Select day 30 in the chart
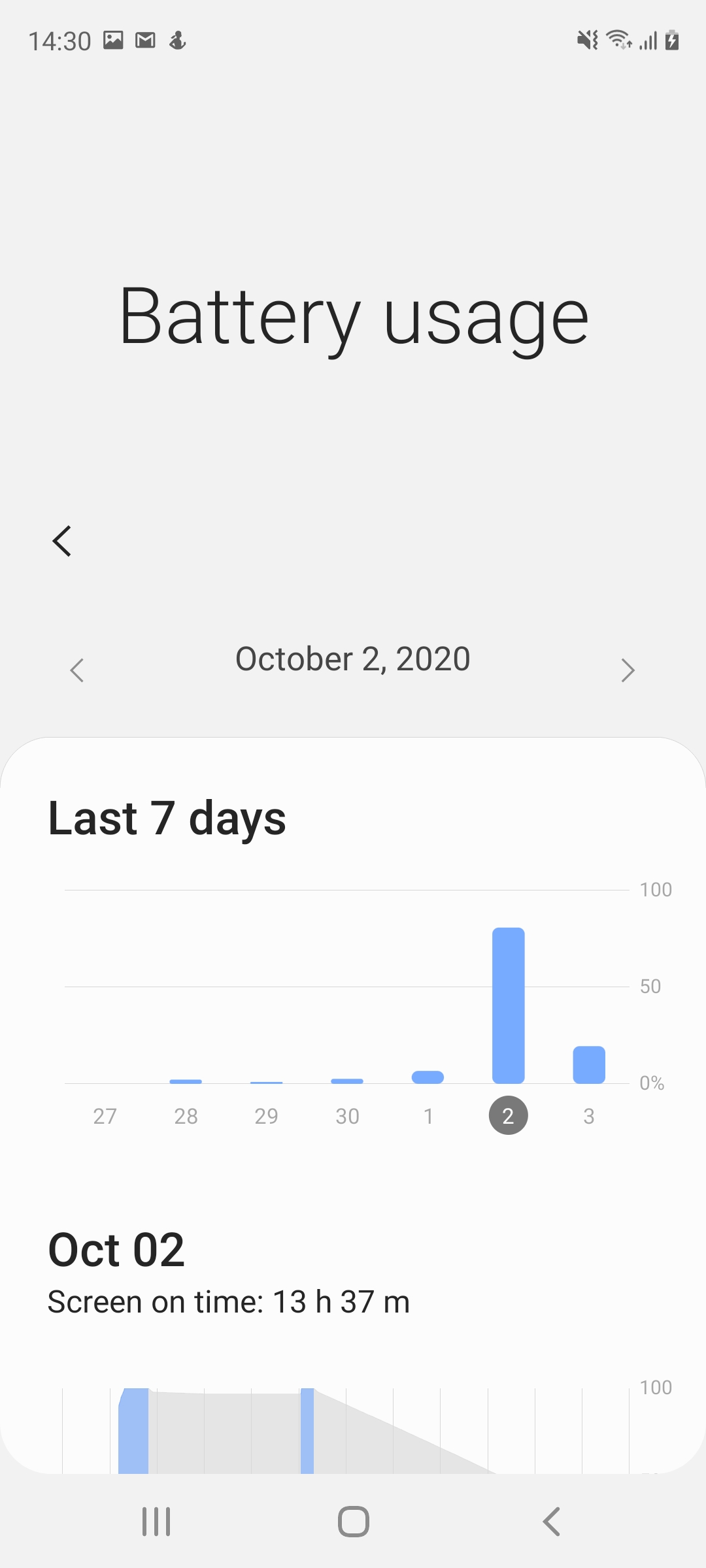706x1568 pixels. [347, 1116]
